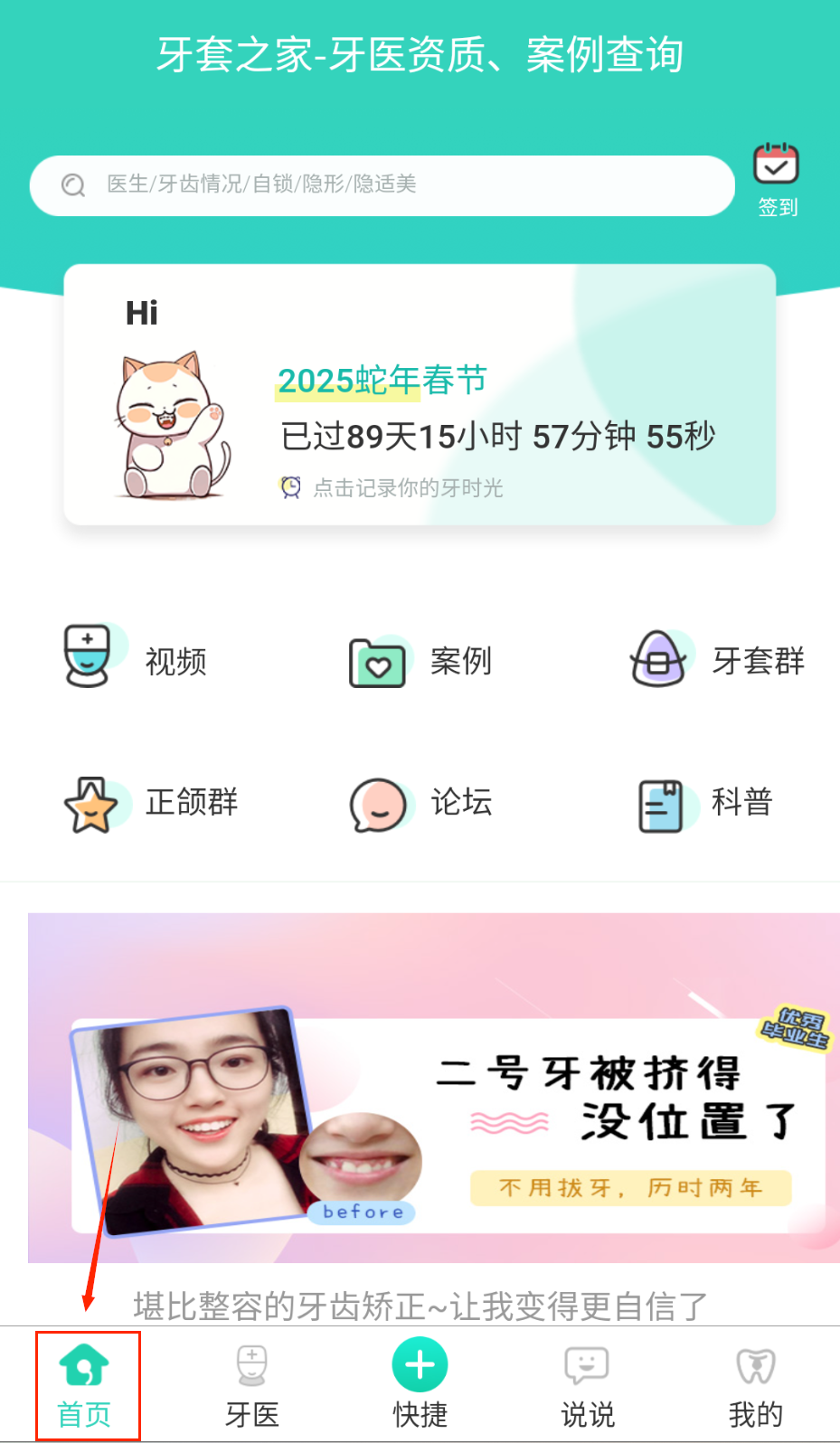Tap the search box for doctors and braces
The height and width of the screenshot is (1443, 840).
point(380,185)
